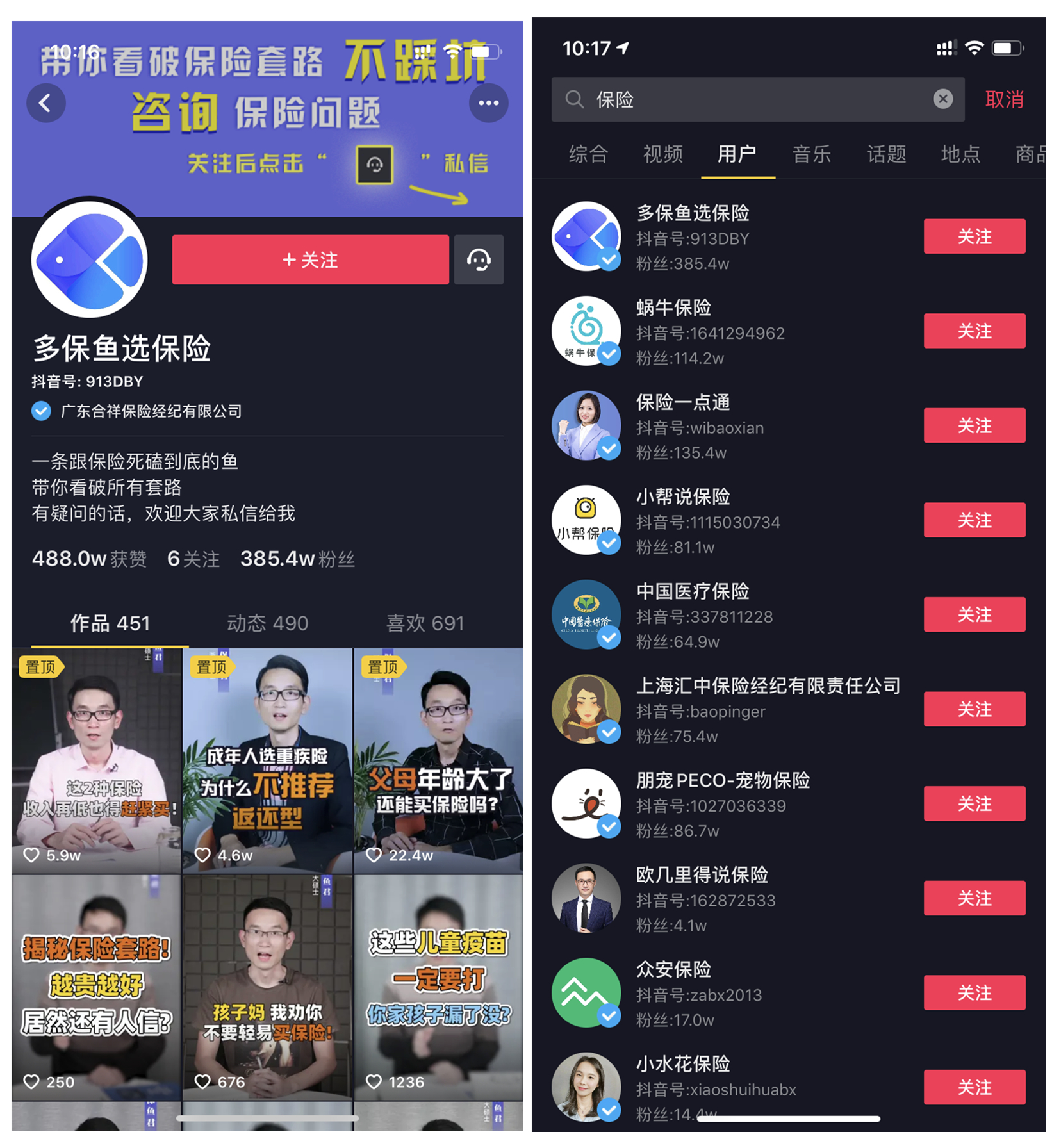Cancel the search with 取消
The height and width of the screenshot is (1148, 1061).
(x=1004, y=99)
